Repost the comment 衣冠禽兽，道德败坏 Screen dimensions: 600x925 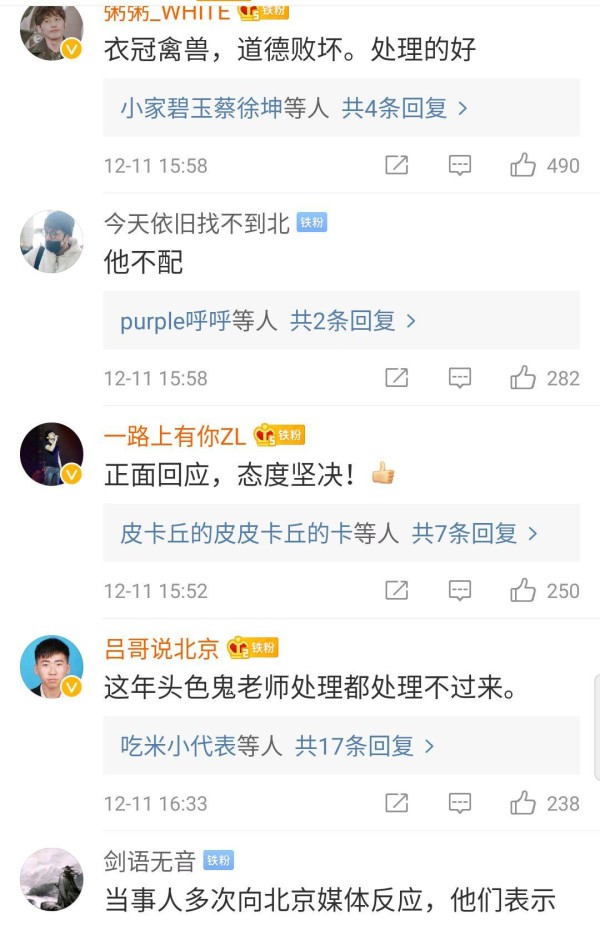(x=397, y=166)
